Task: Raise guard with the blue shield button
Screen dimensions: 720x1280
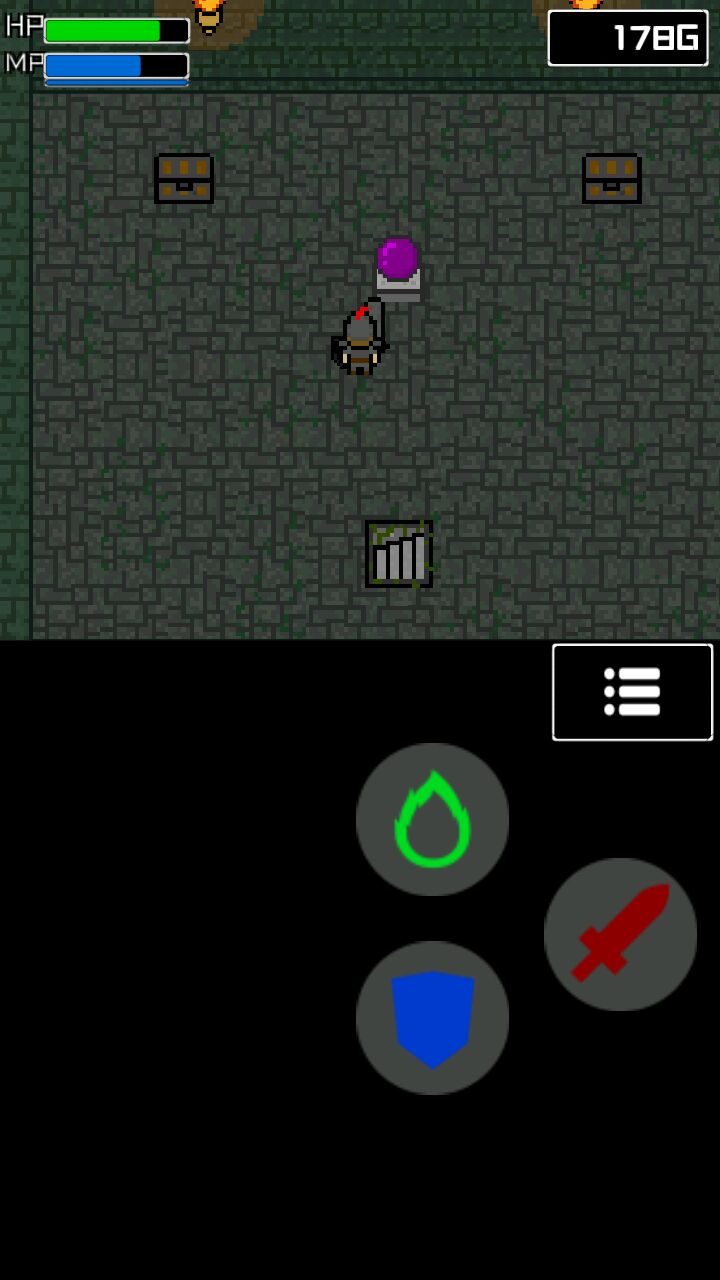Action: pos(432,1018)
